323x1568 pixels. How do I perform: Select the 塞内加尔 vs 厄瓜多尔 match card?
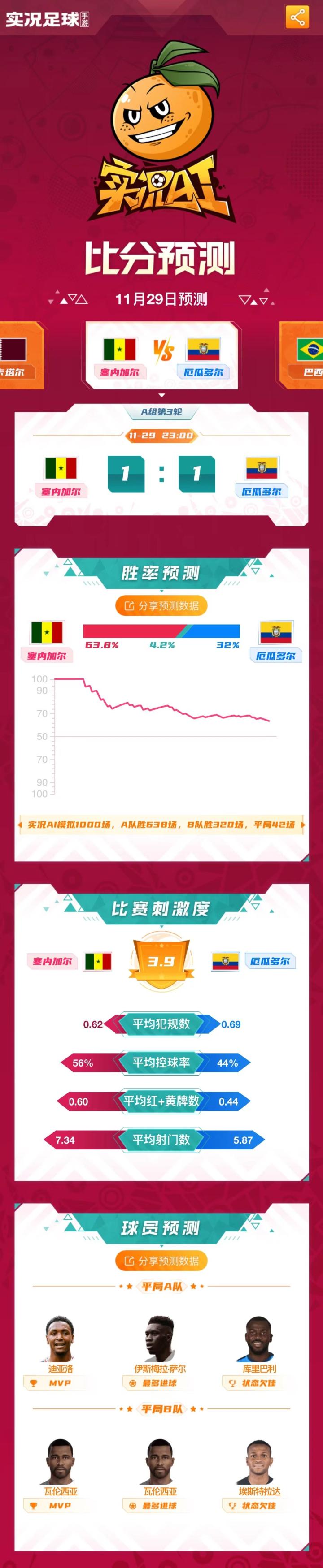coord(161,355)
